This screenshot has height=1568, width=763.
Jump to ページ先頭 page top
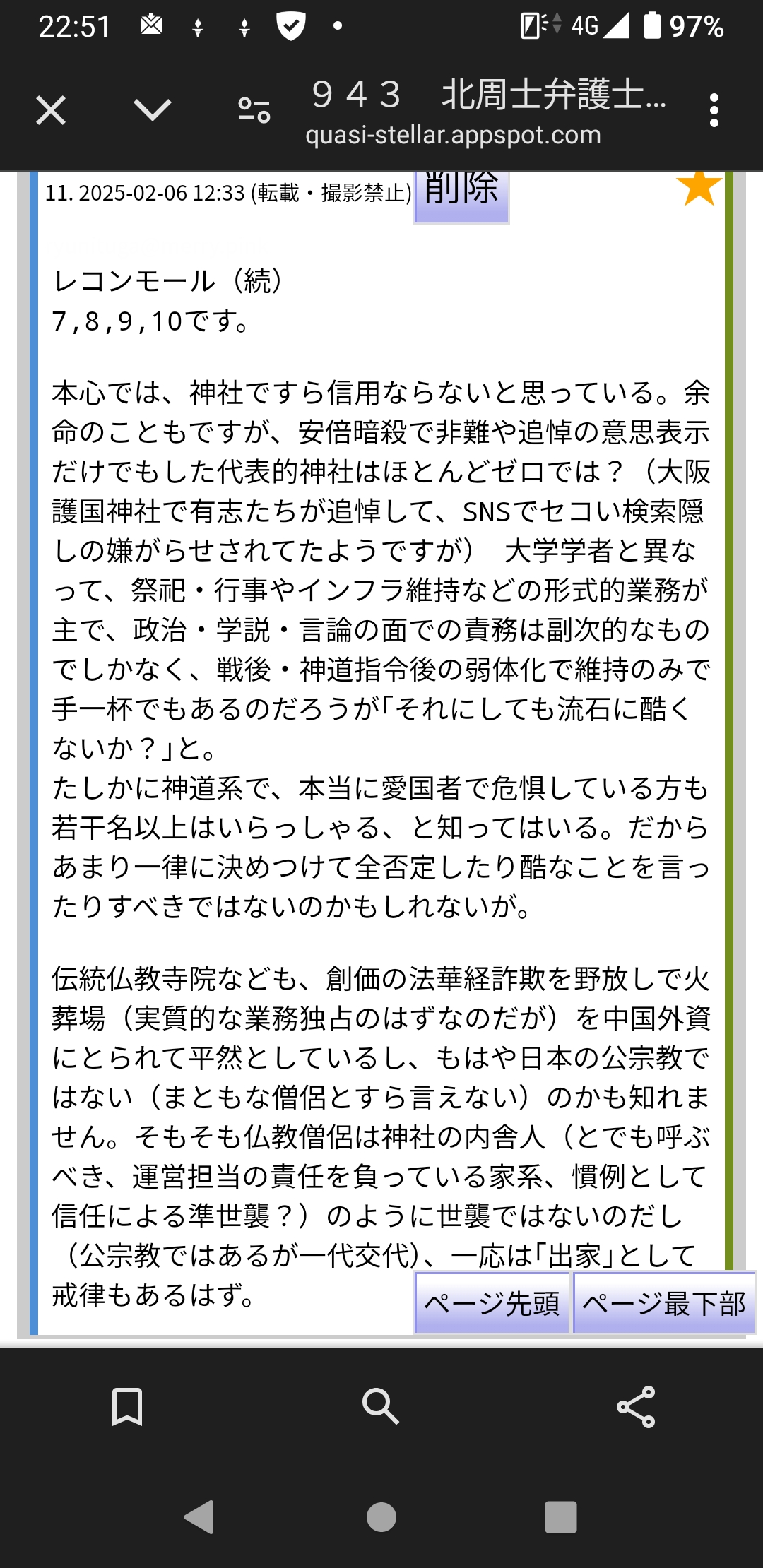point(492,1302)
